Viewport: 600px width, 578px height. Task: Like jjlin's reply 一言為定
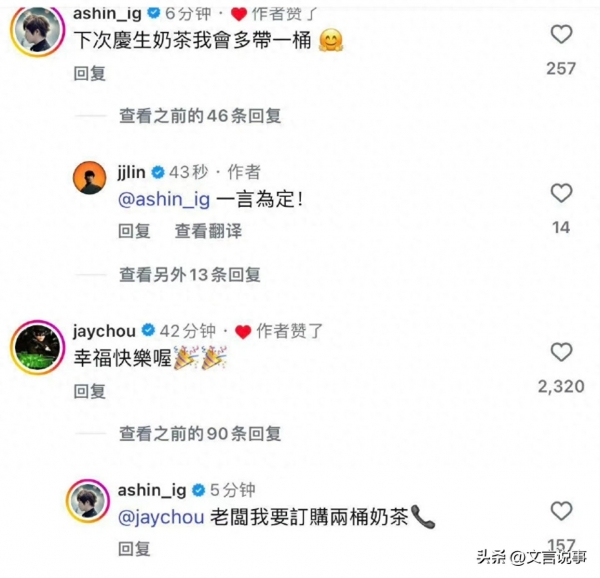coord(562,193)
